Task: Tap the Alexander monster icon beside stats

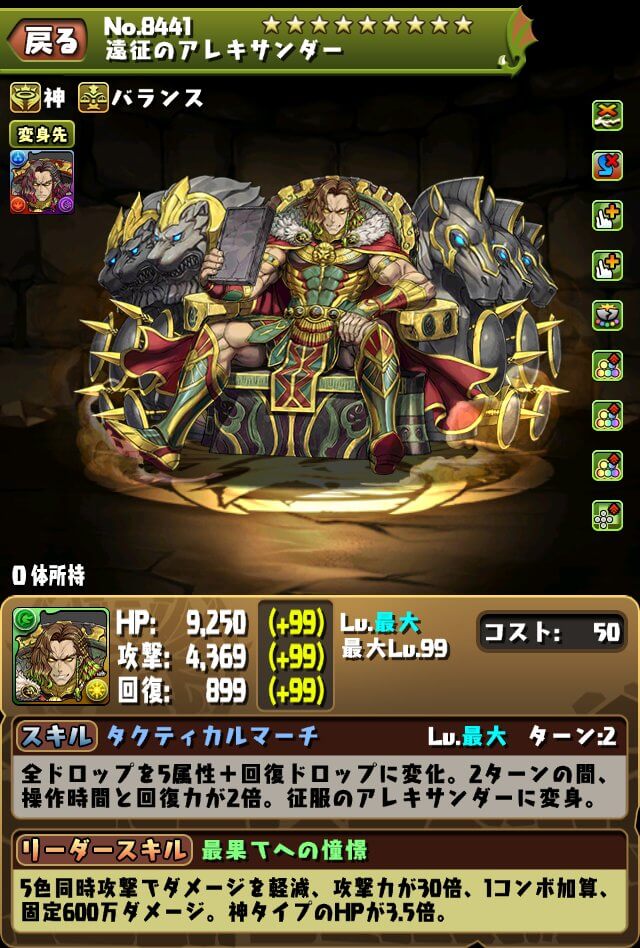Action: click(x=60, y=656)
